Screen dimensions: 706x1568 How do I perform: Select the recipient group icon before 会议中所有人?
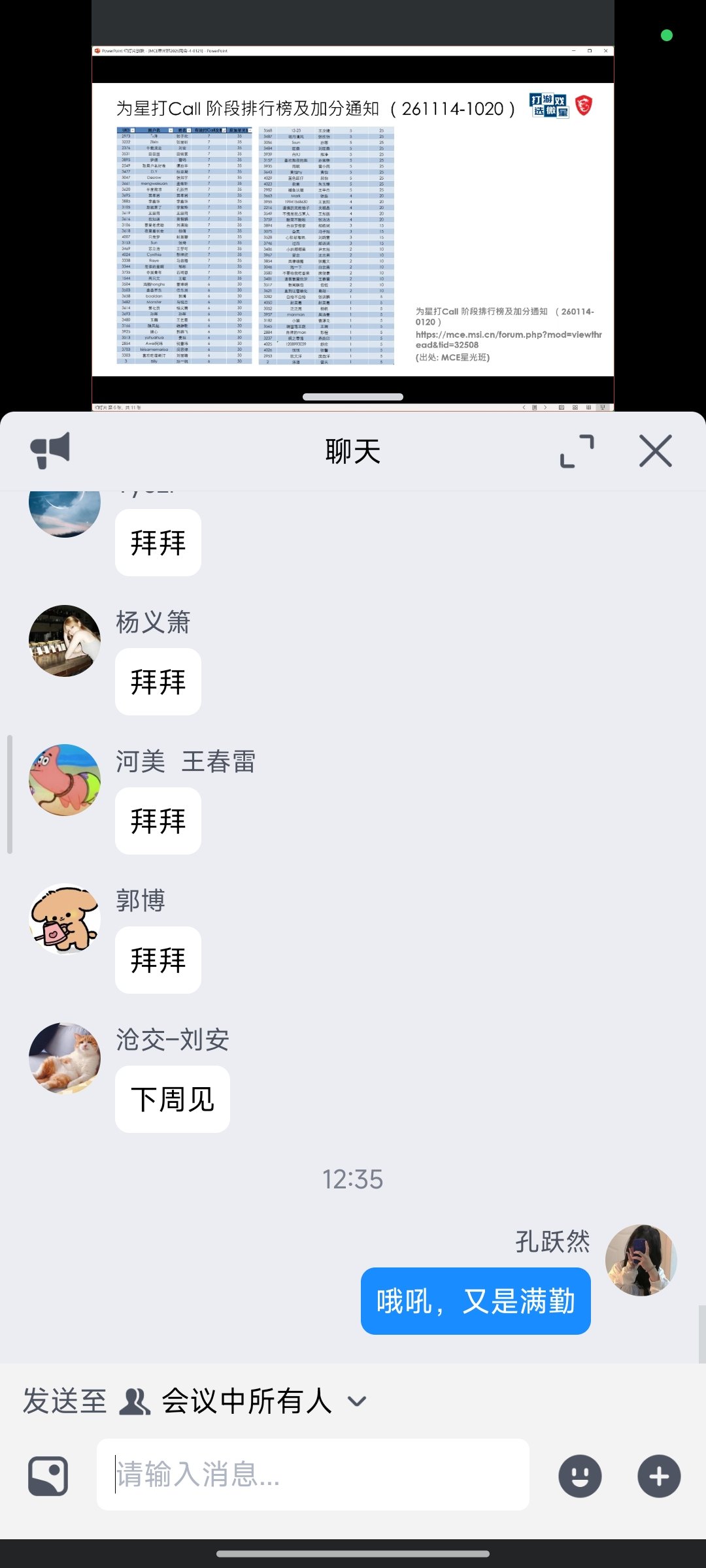click(x=135, y=1401)
